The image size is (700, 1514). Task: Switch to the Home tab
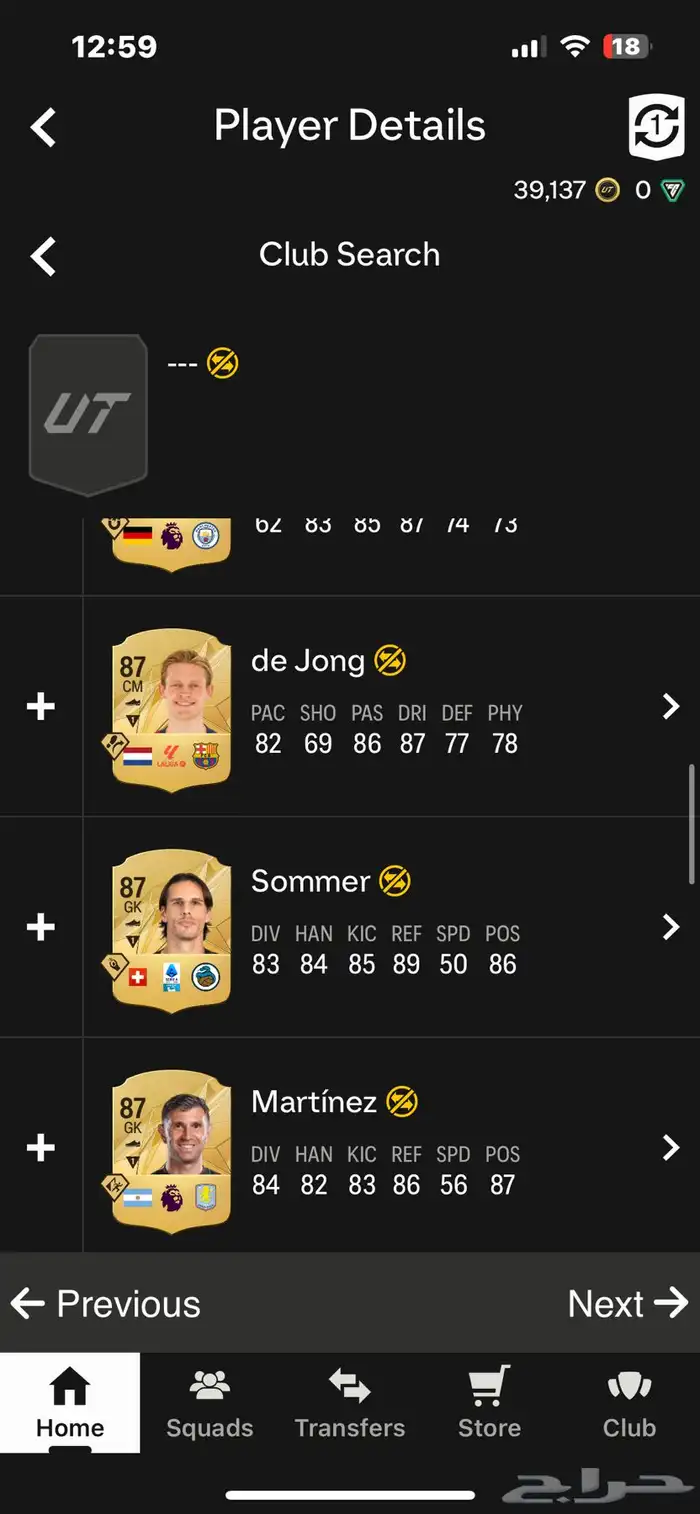tap(70, 1403)
